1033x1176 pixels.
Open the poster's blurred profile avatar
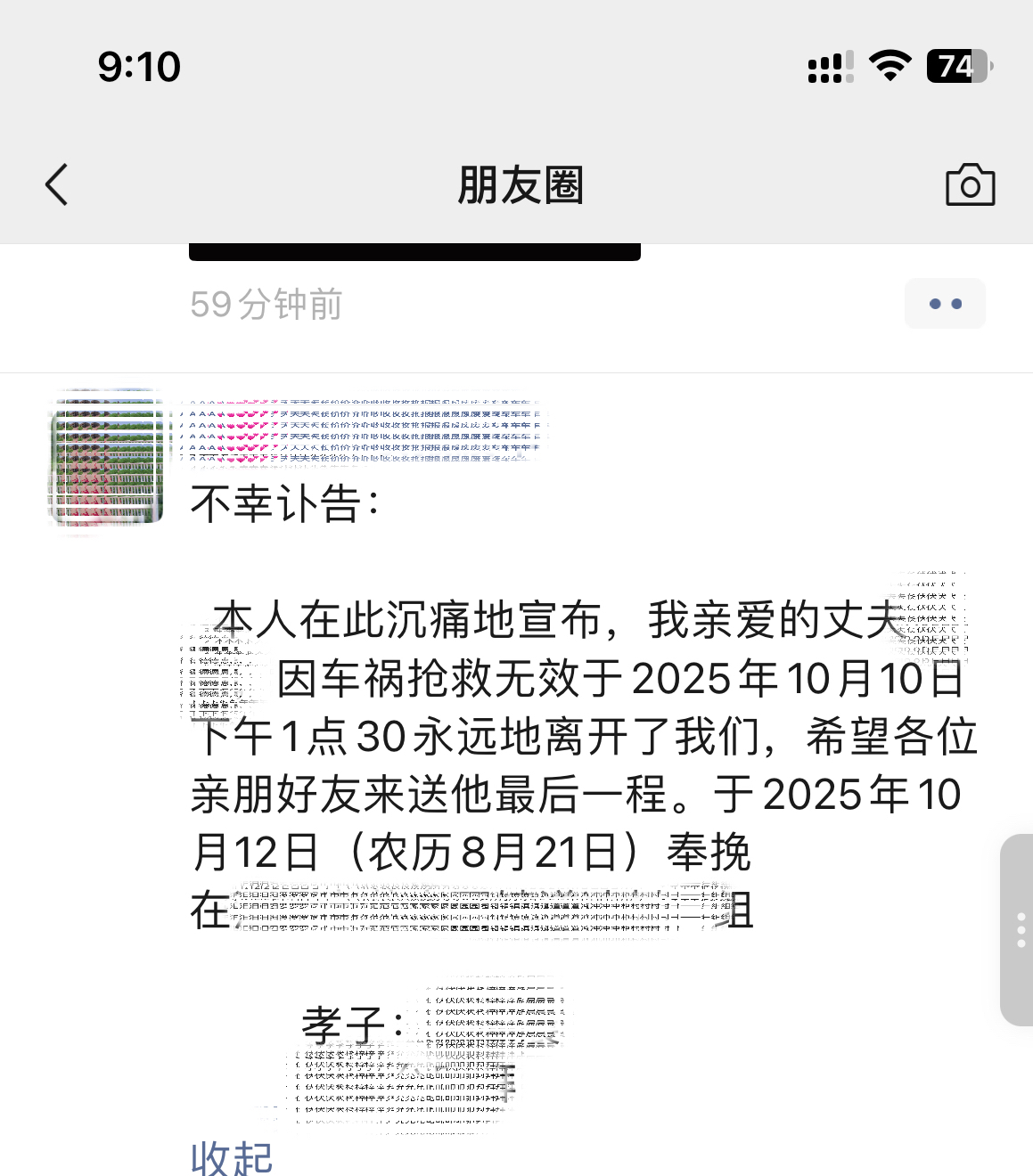click(107, 458)
